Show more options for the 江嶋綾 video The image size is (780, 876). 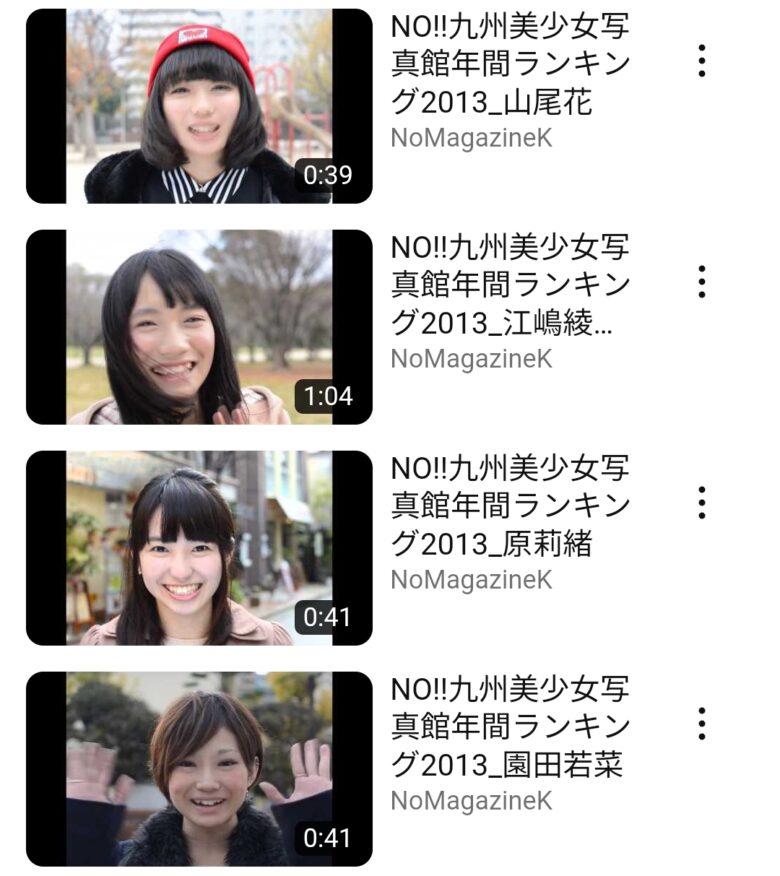[x=702, y=282]
